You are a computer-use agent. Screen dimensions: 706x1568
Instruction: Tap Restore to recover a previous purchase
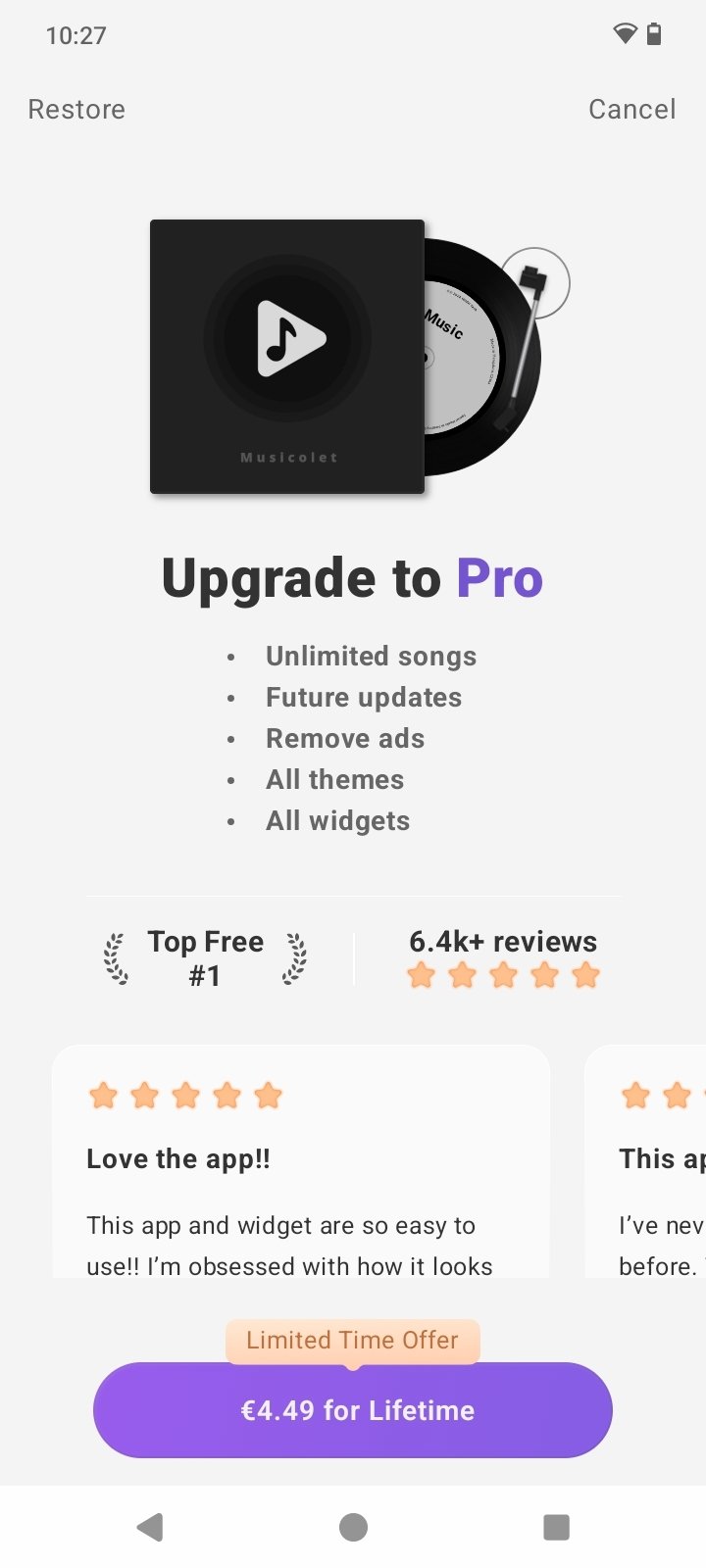76,109
